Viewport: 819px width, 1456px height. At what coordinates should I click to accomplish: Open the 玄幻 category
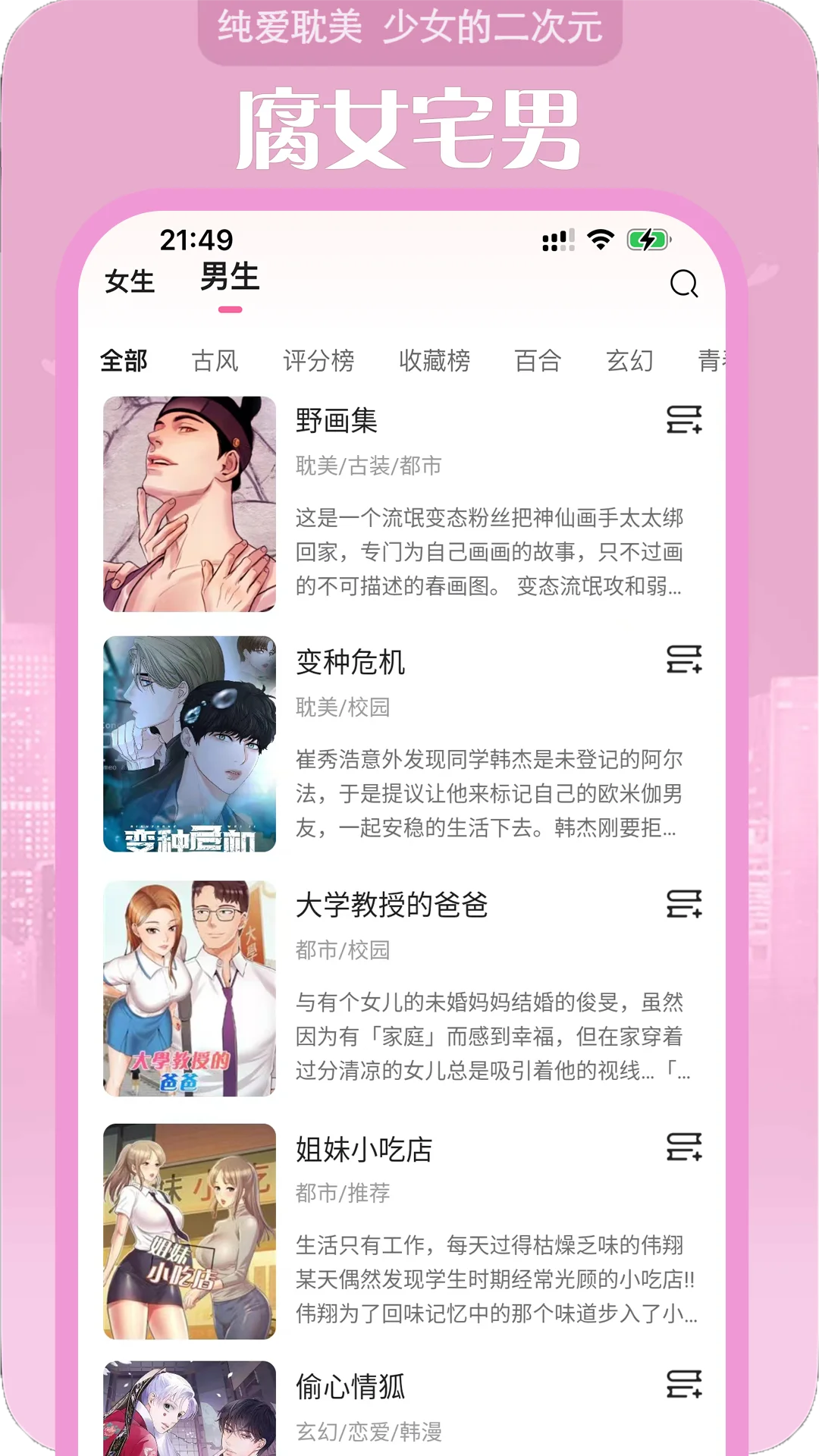click(630, 362)
